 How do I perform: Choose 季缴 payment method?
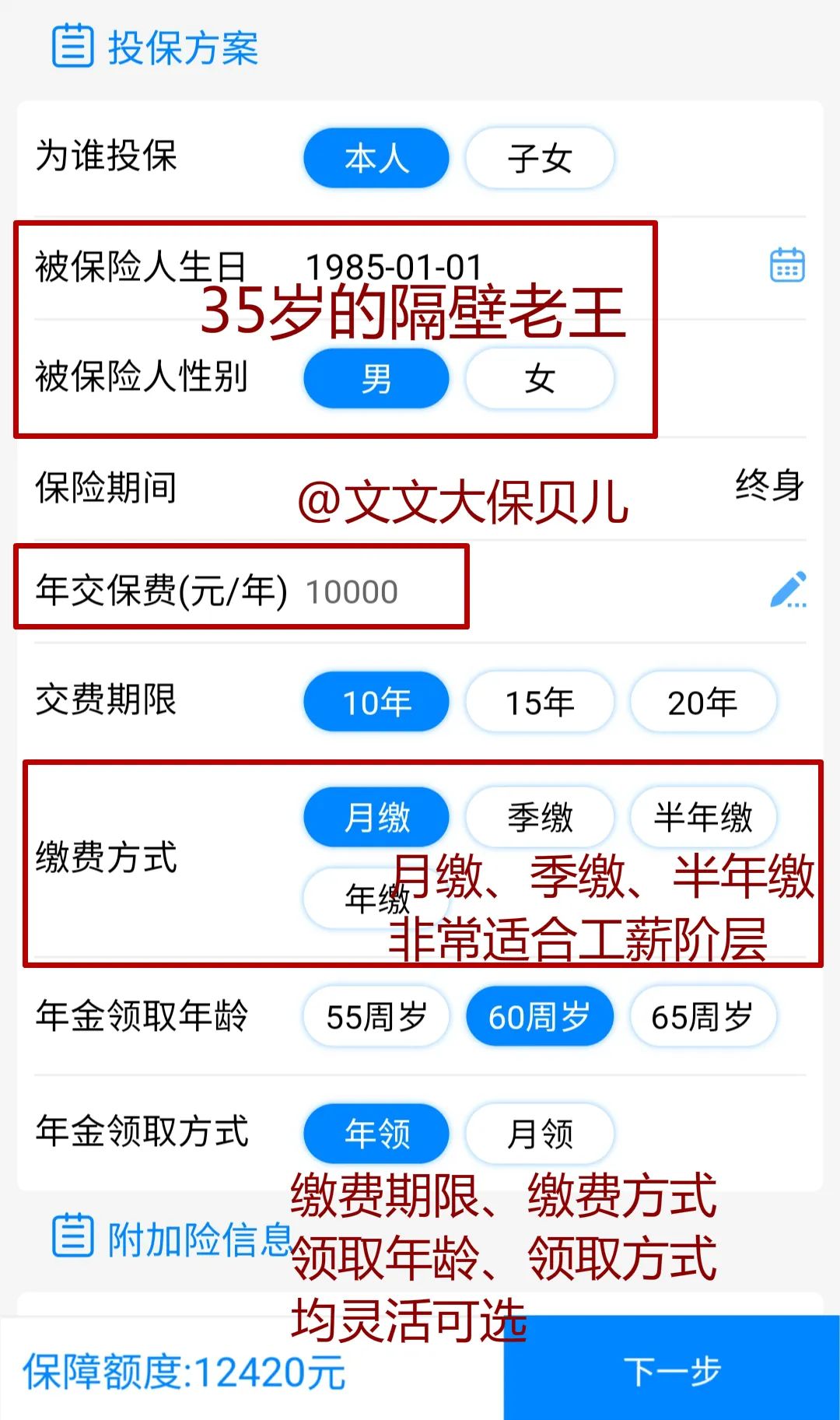[539, 817]
